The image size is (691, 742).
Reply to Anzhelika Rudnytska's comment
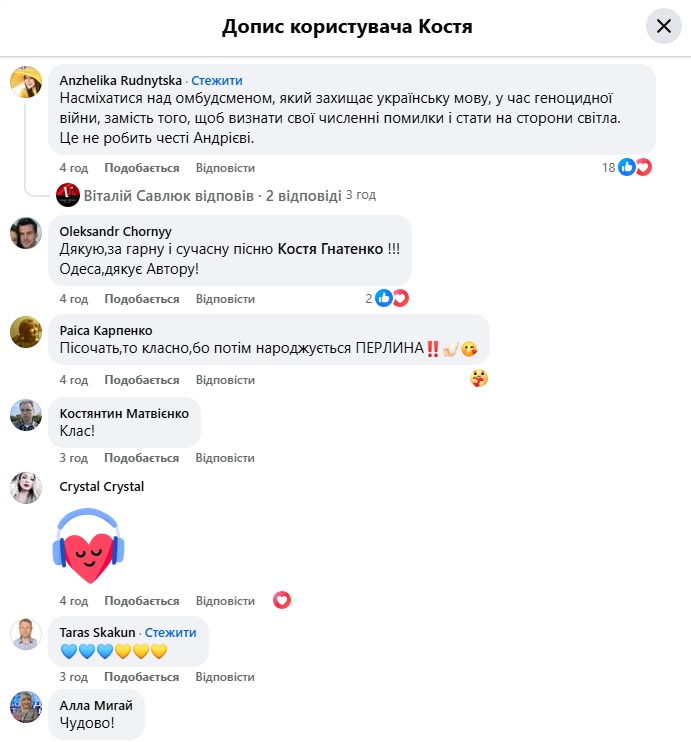coord(225,168)
